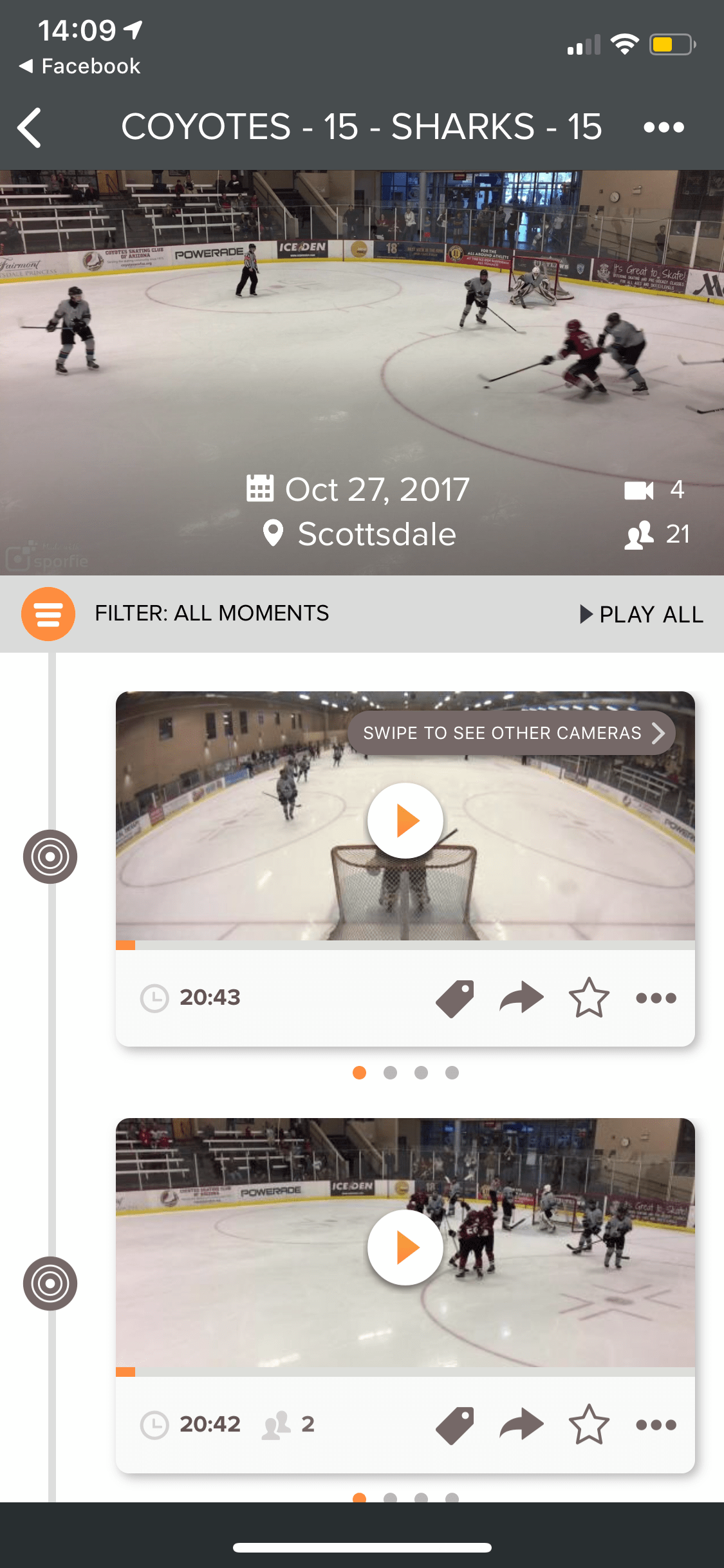The image size is (724, 1568).
Task: Share the 20:43 moment with the arrow icon
Action: click(521, 996)
